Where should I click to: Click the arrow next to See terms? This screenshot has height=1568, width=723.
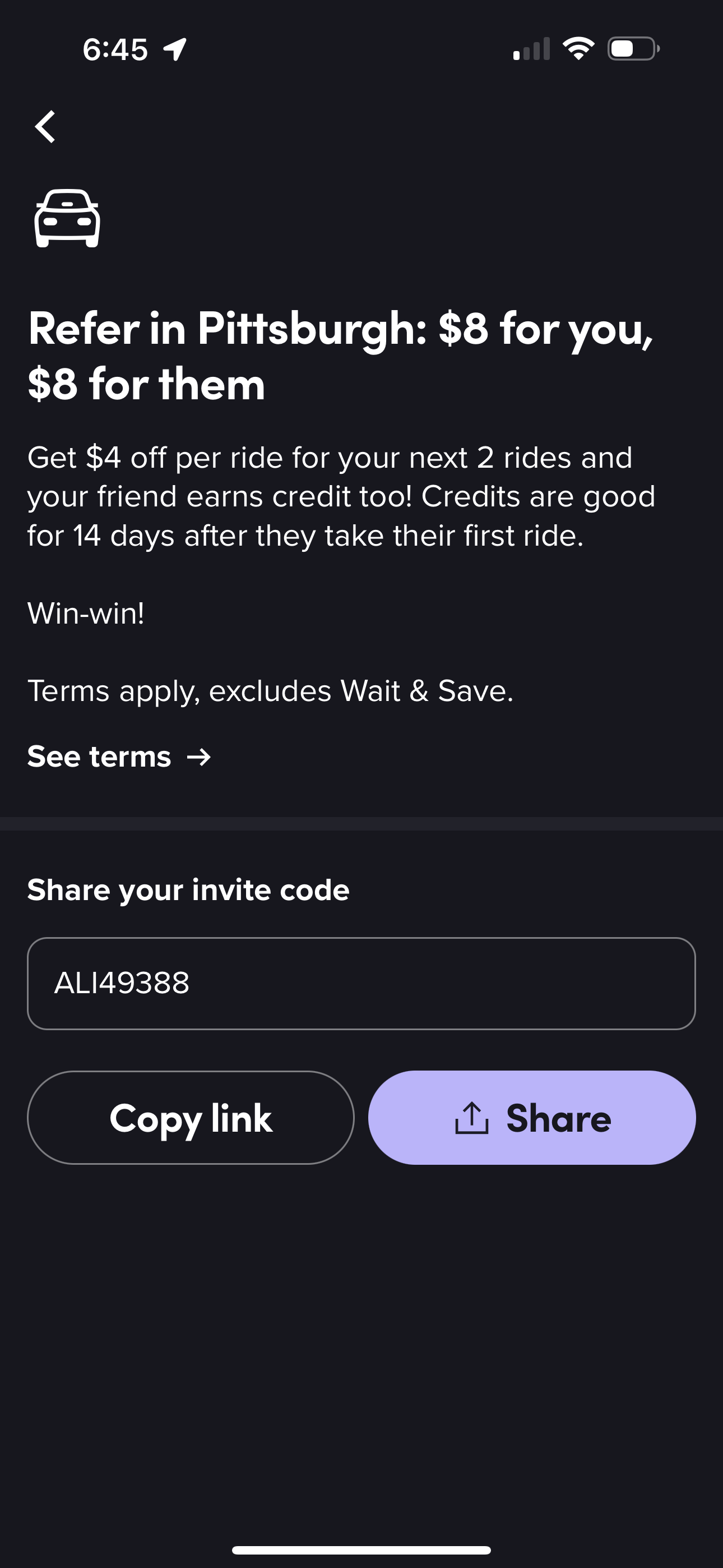201,757
